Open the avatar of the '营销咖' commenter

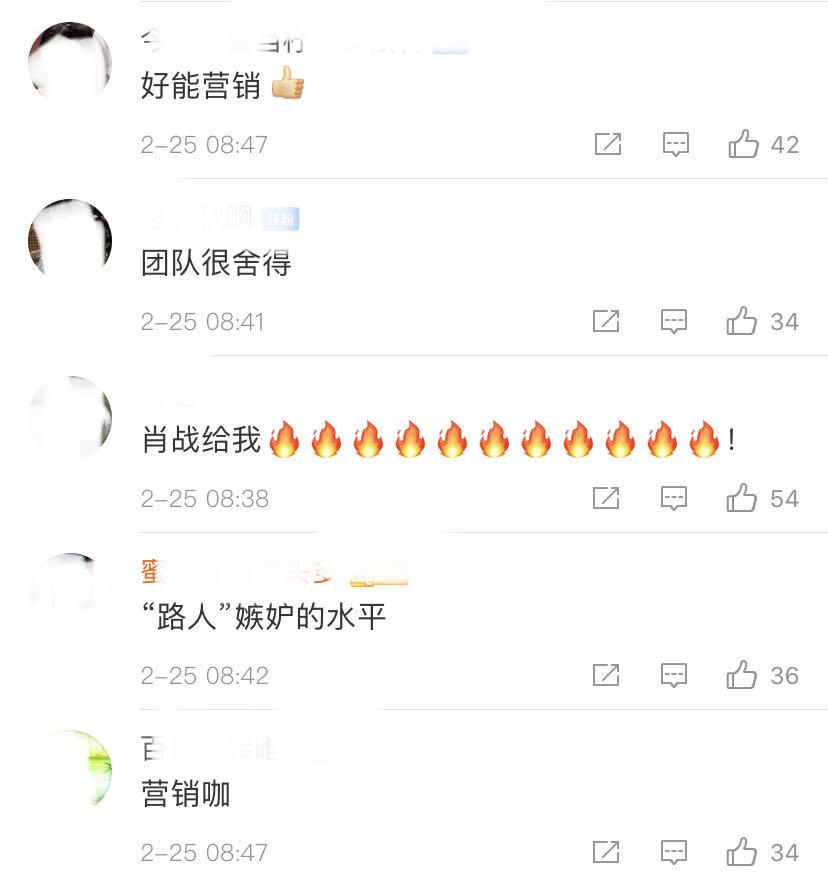(70, 771)
